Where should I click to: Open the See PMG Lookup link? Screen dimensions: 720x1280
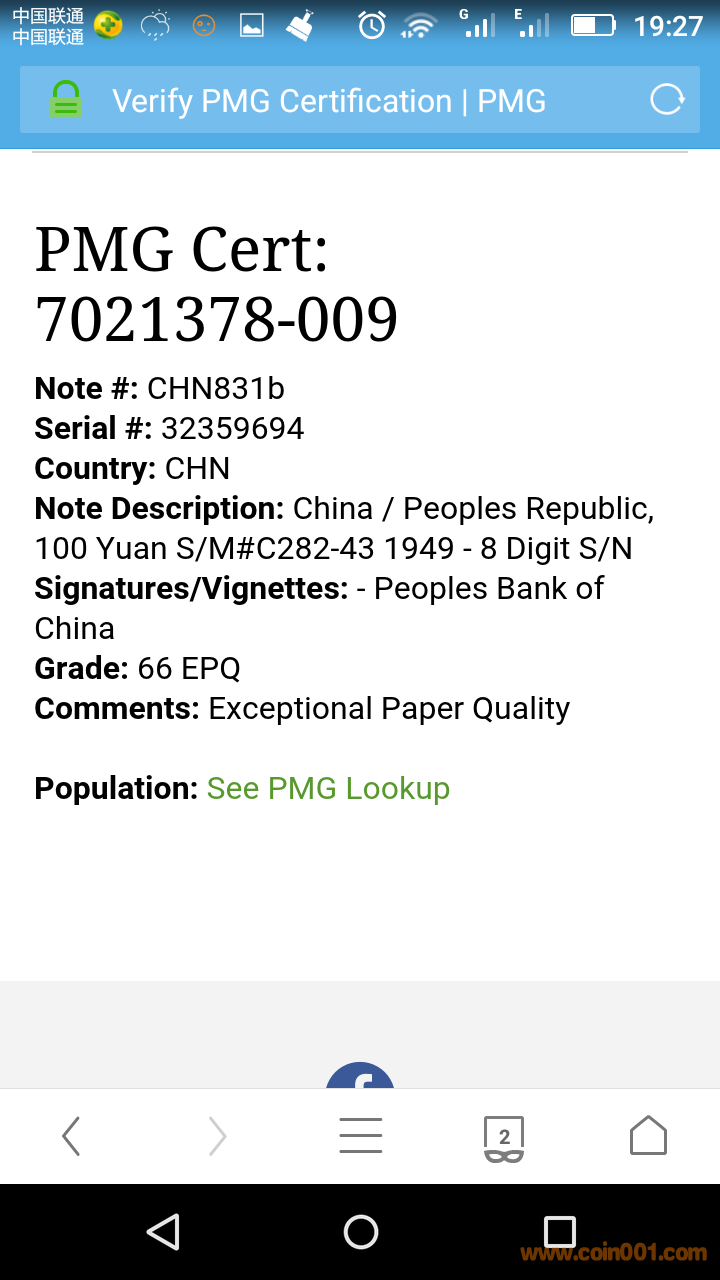click(328, 788)
